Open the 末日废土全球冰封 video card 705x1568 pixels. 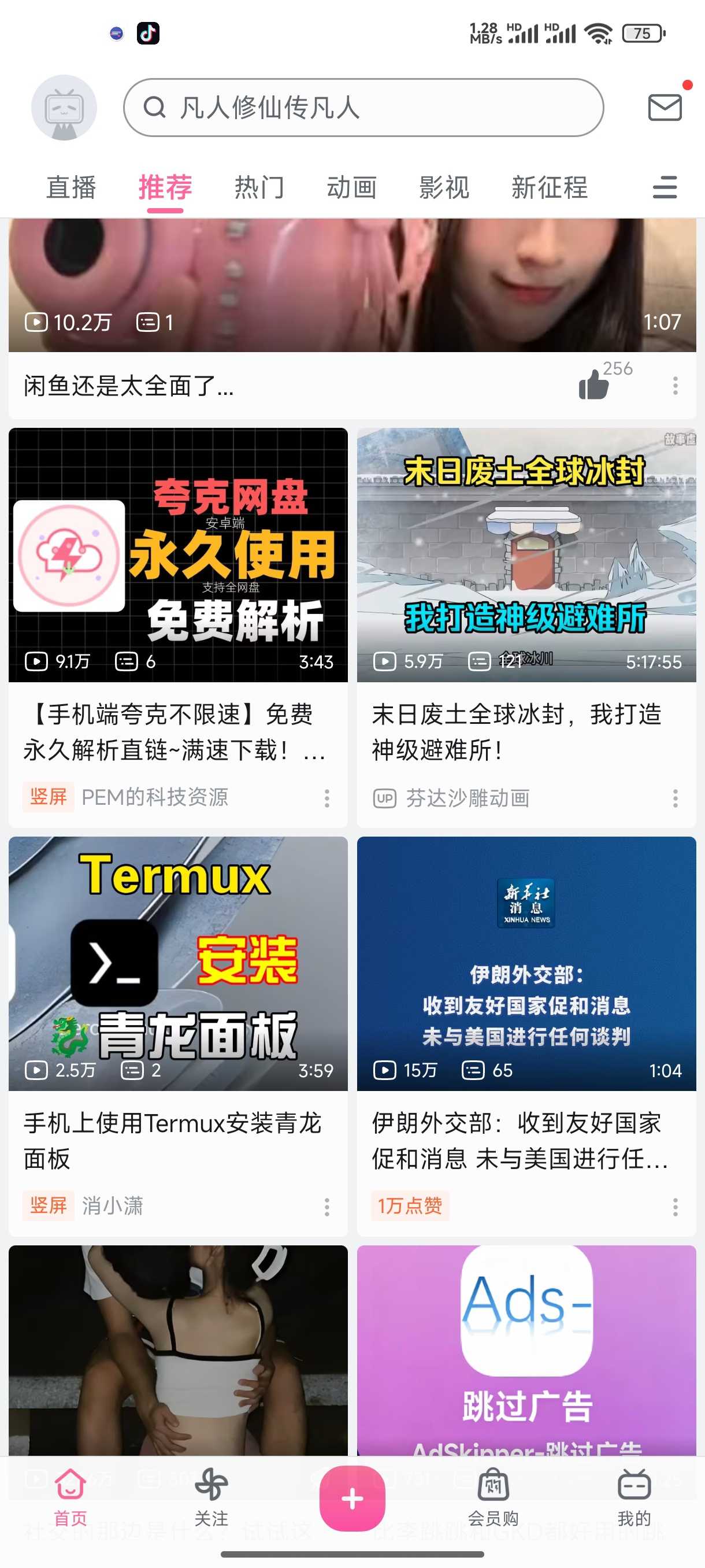click(x=526, y=627)
